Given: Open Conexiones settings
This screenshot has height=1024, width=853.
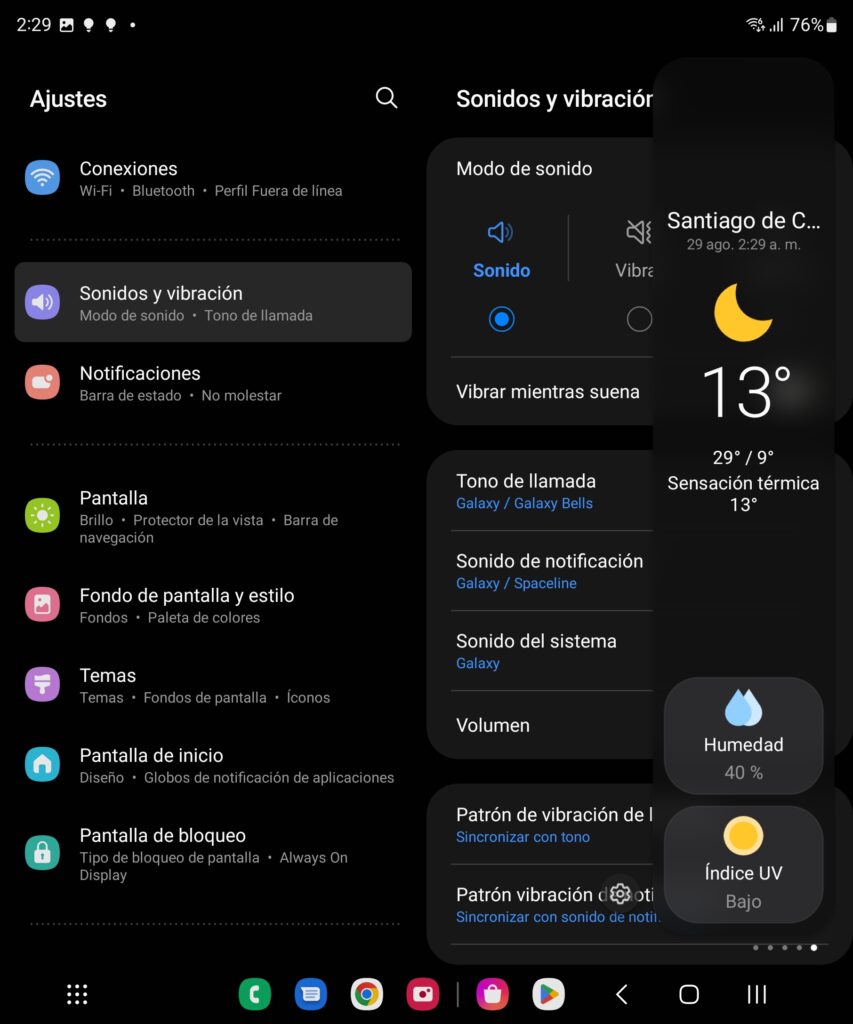Looking at the screenshot, I should (212, 179).
